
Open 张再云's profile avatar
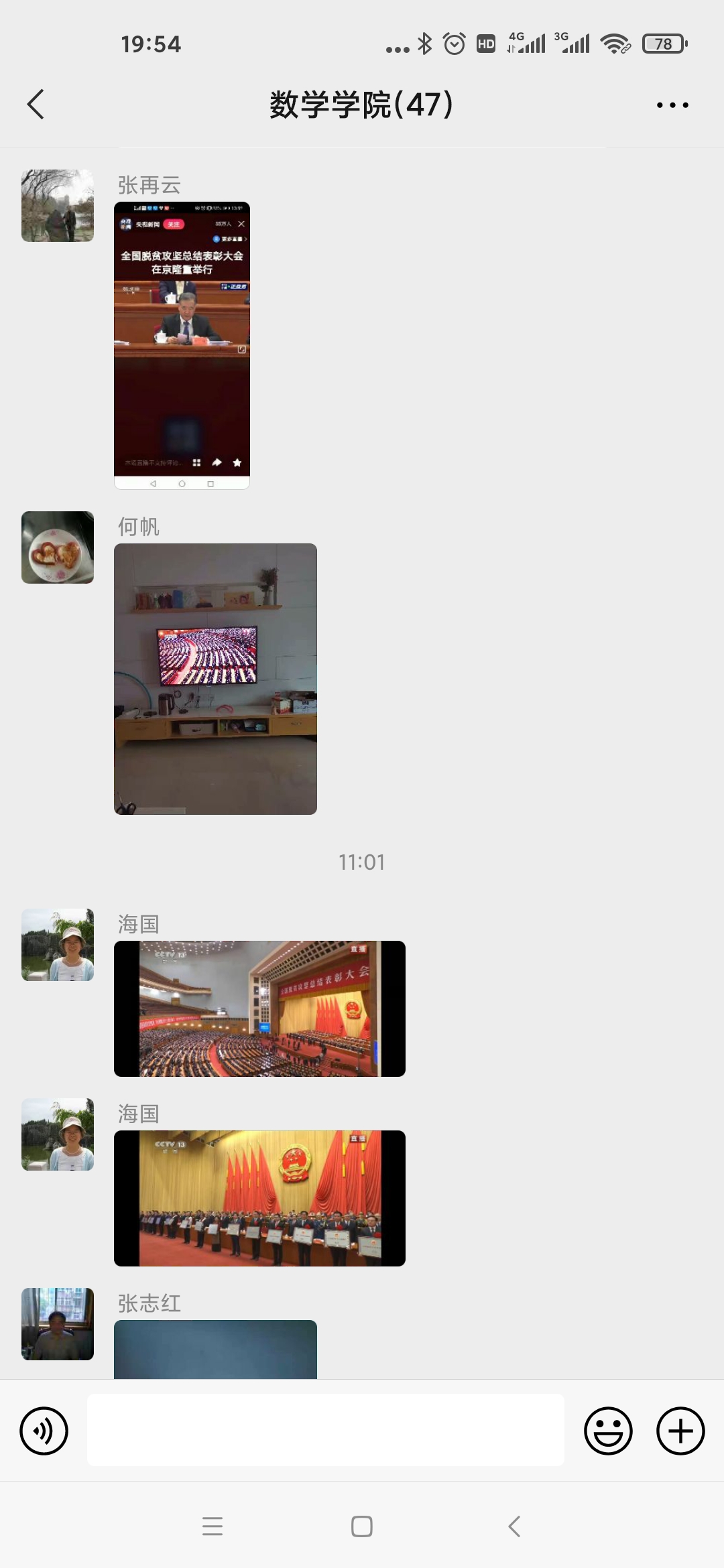58,206
